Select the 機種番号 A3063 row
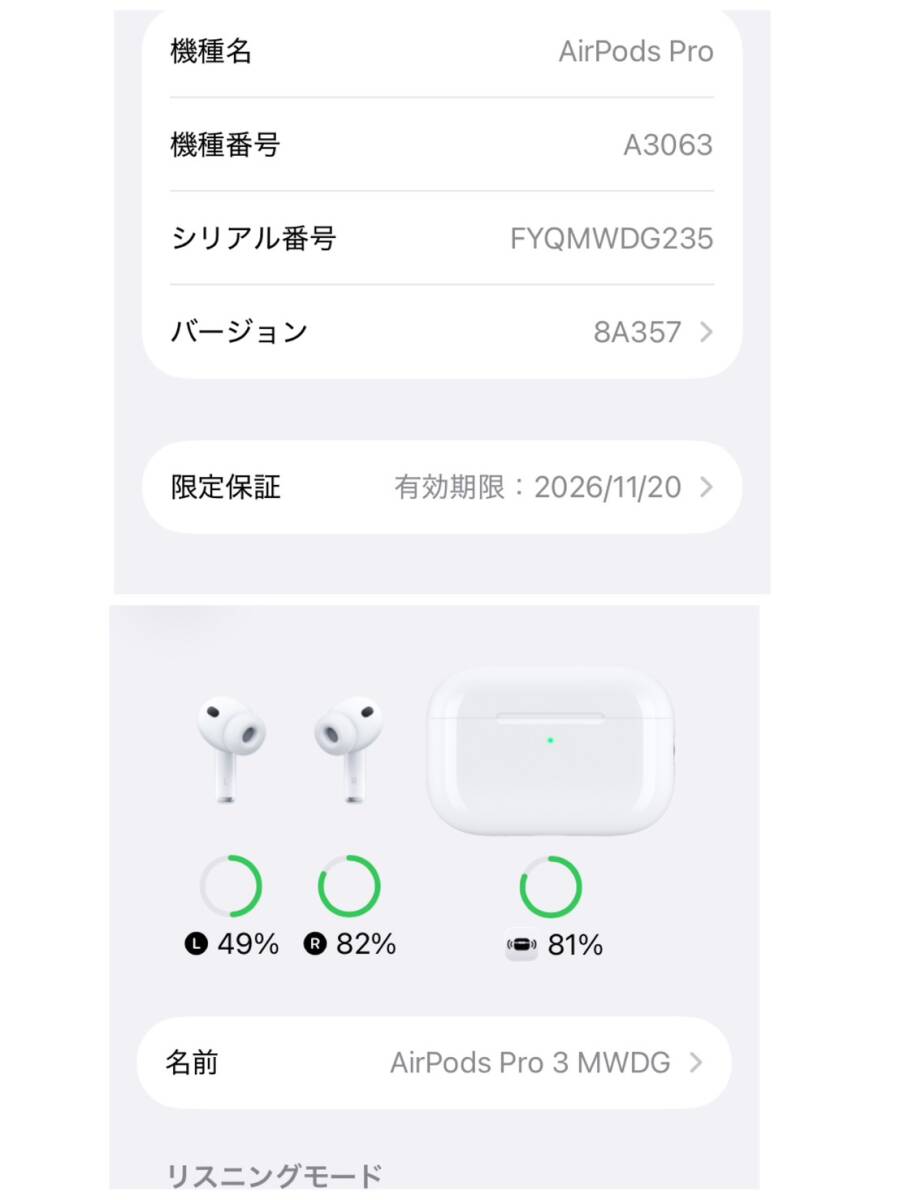Screen dimensions: 900x1200 coord(440,145)
